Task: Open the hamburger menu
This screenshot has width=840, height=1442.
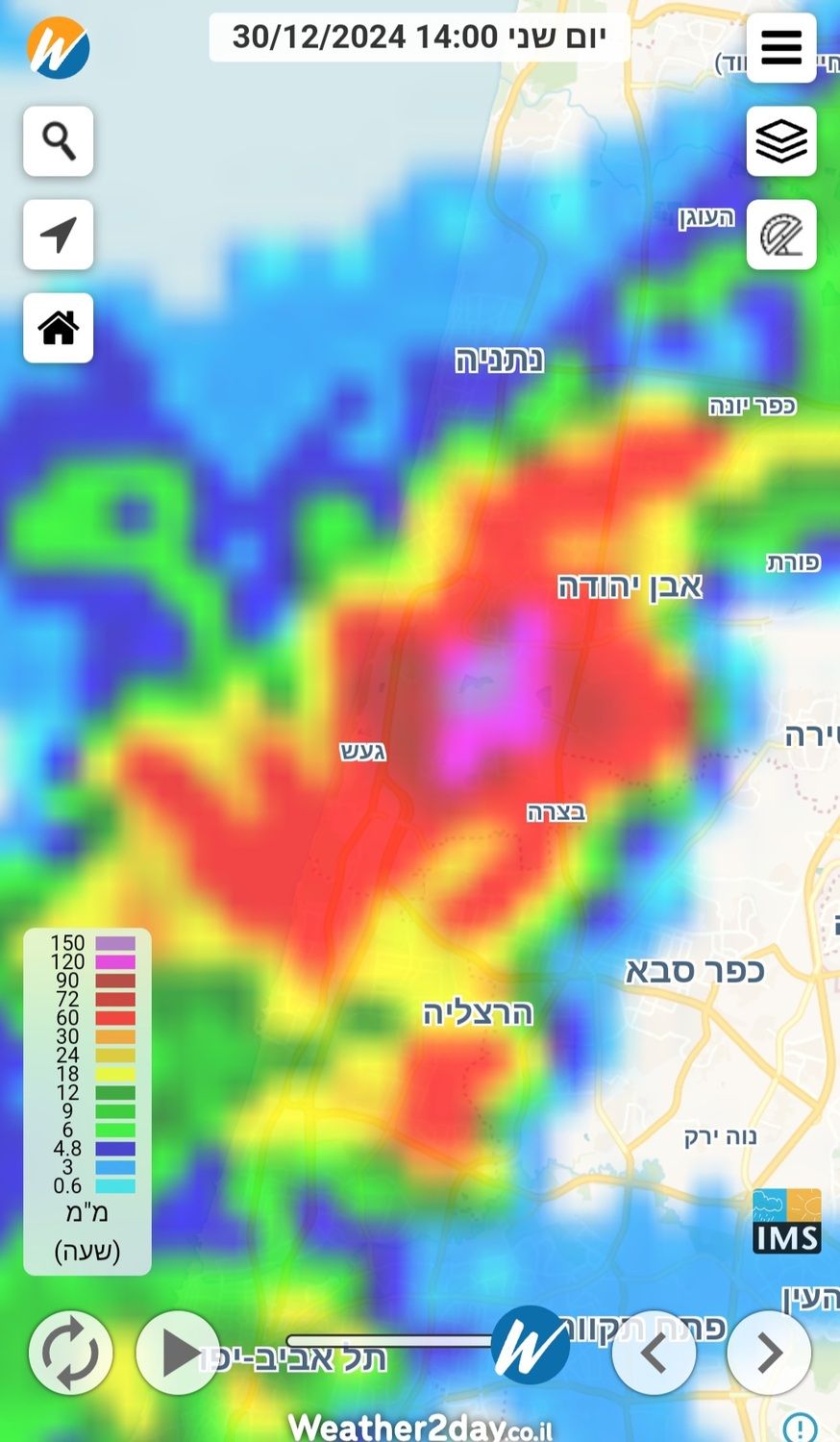Action: (781, 47)
